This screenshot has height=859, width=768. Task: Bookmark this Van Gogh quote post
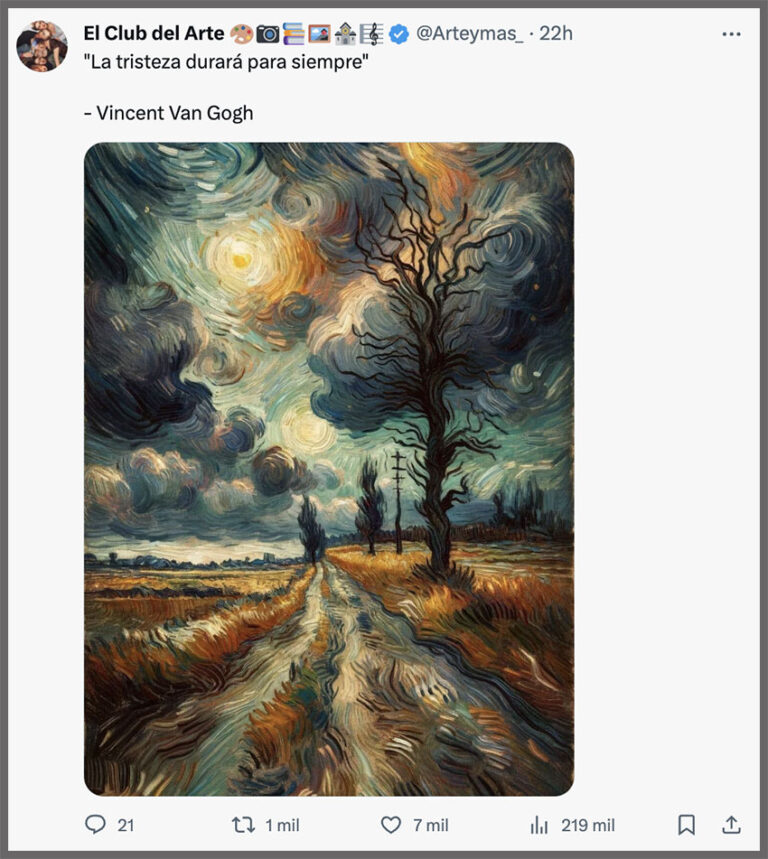(686, 825)
